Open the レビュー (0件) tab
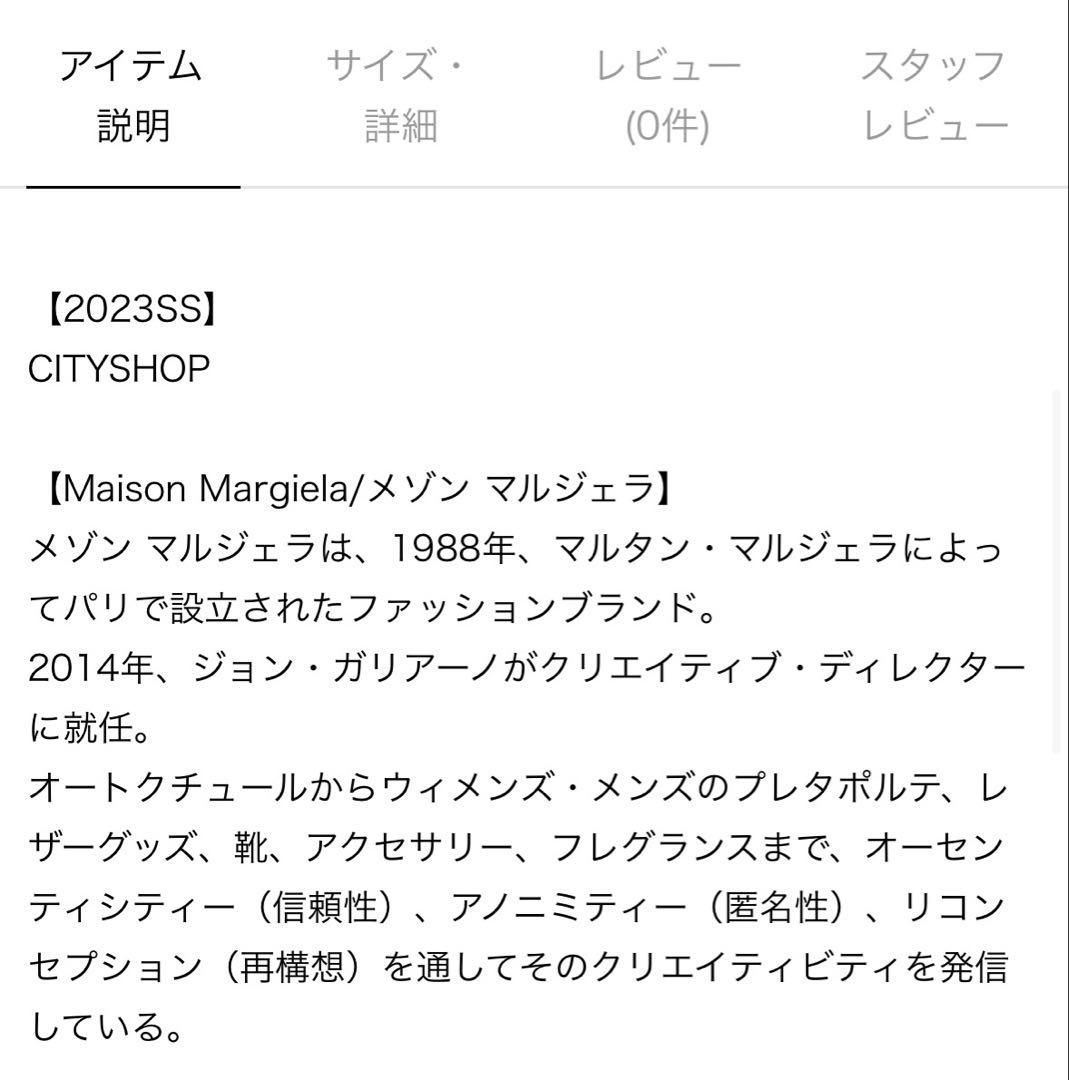The image size is (1069, 1080). [x=667, y=96]
